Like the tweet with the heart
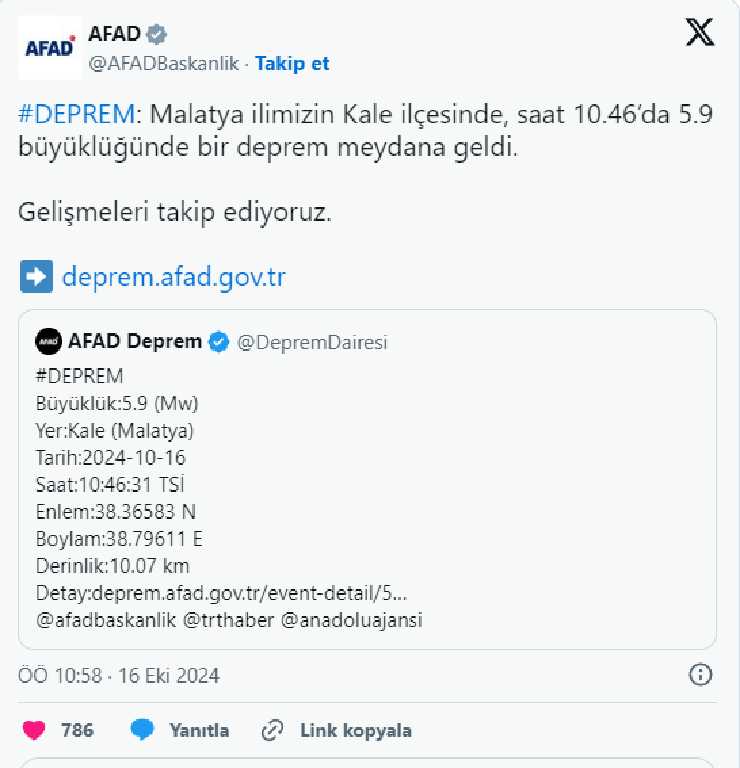Screen dimensions: 740x768 (35, 730)
